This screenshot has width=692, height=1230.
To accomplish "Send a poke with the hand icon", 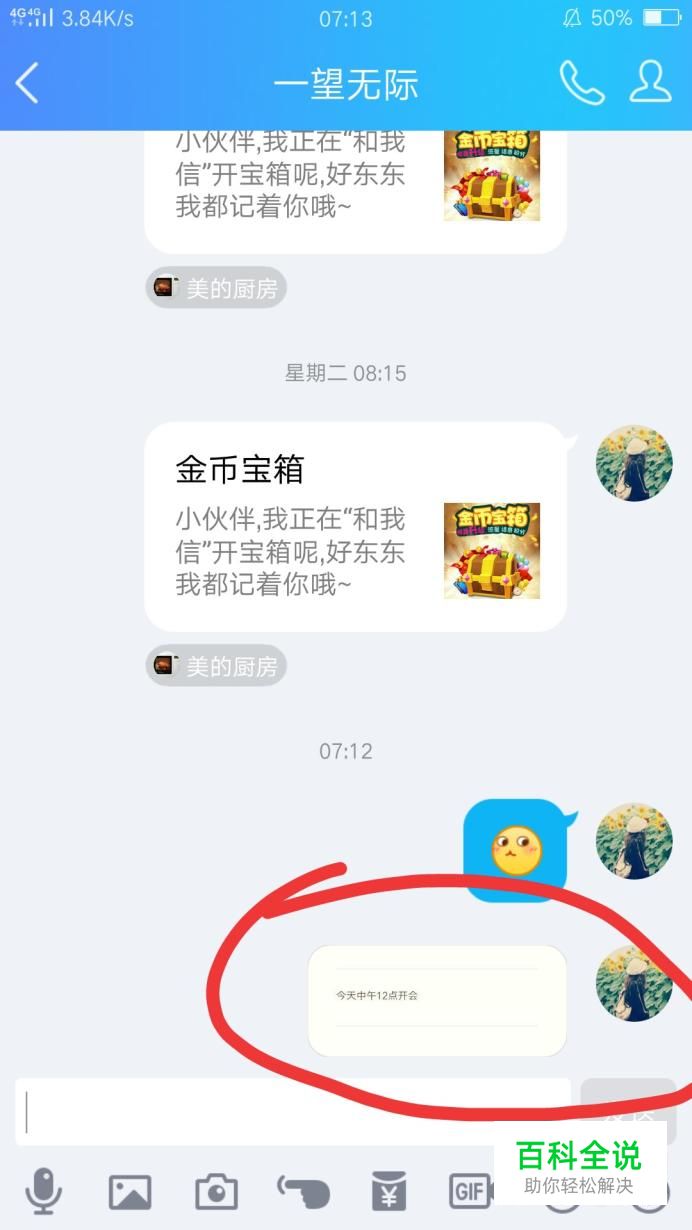I will [303, 1192].
